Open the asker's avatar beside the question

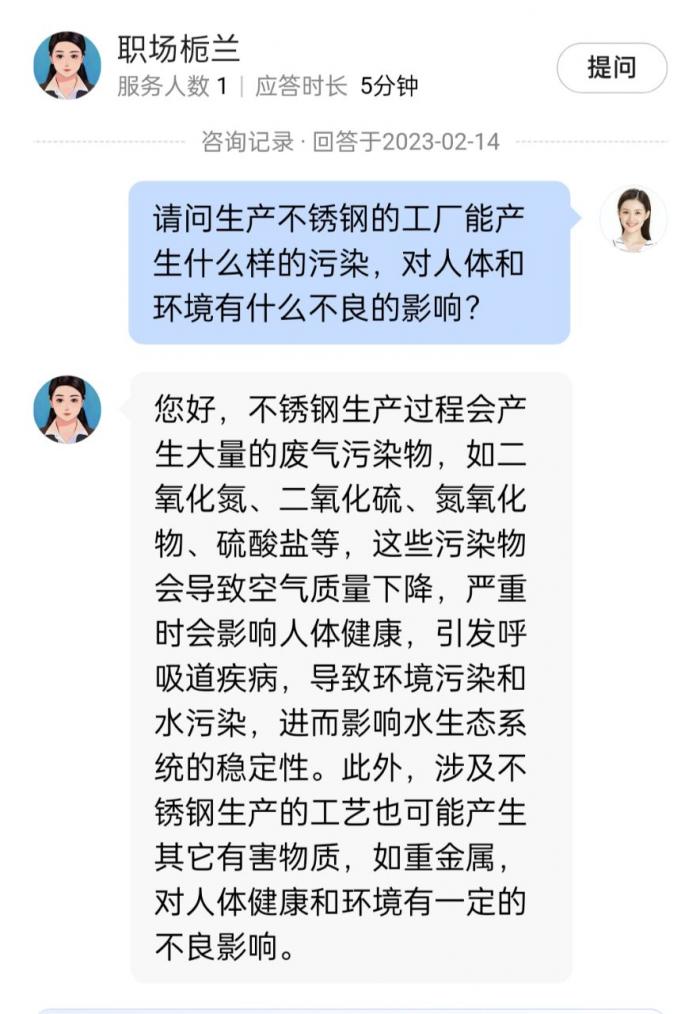click(632, 219)
